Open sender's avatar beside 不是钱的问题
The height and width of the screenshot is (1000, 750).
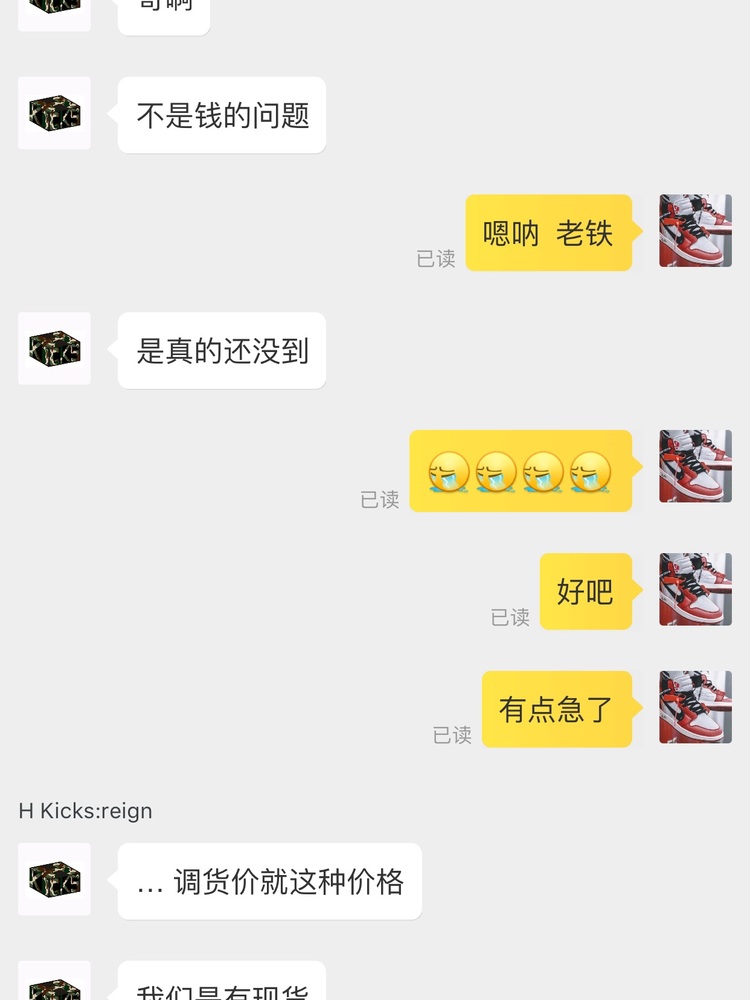click(x=54, y=113)
